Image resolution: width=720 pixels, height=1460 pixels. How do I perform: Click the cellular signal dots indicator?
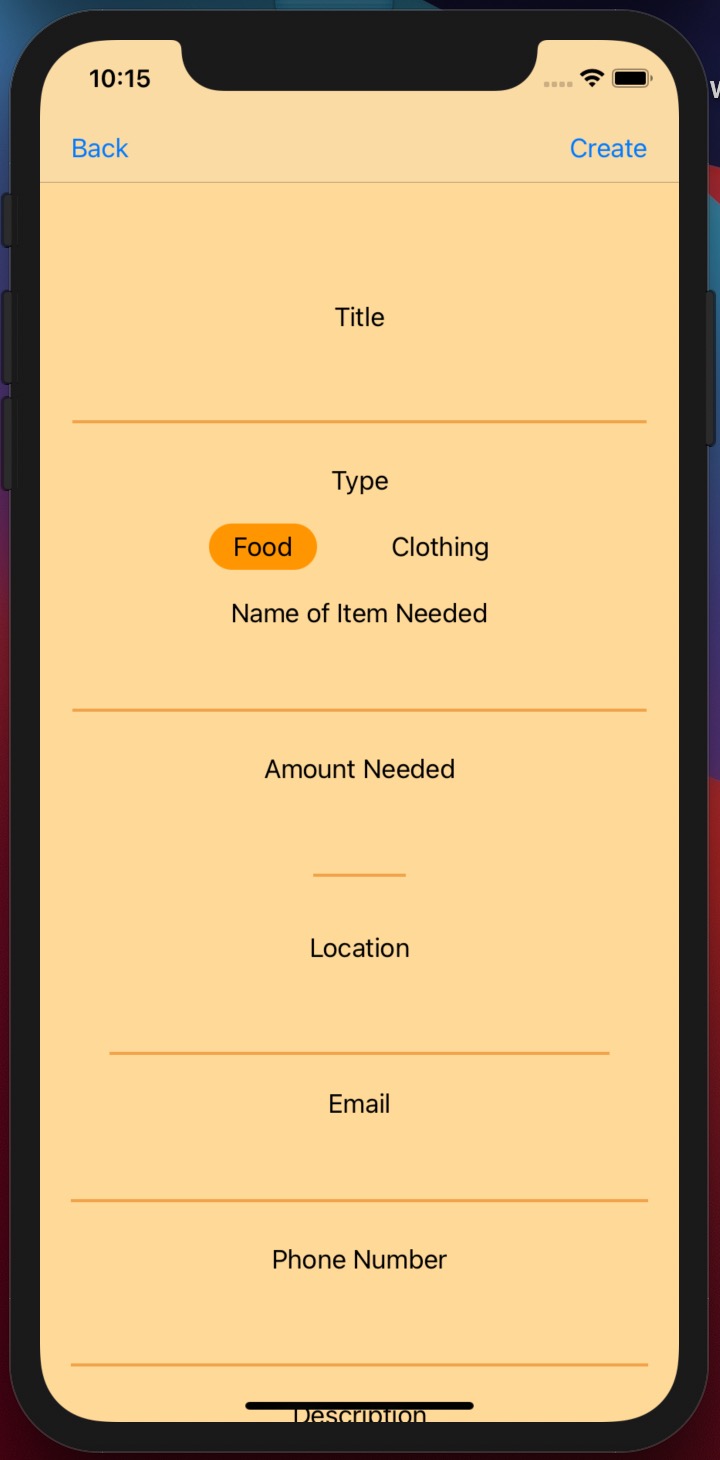click(x=556, y=82)
